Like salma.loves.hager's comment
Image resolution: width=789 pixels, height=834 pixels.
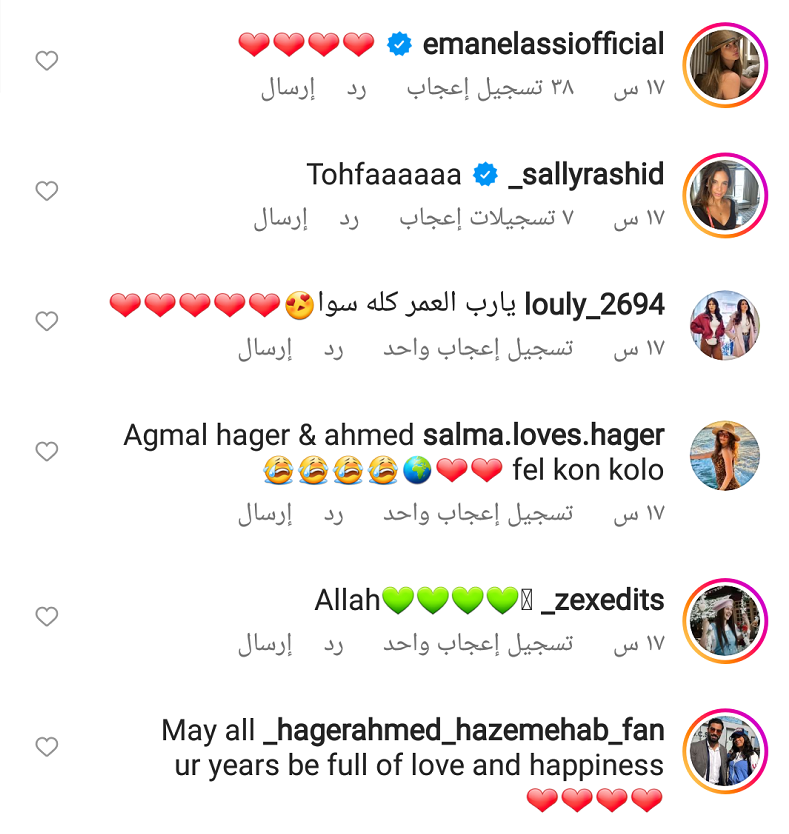(x=47, y=451)
